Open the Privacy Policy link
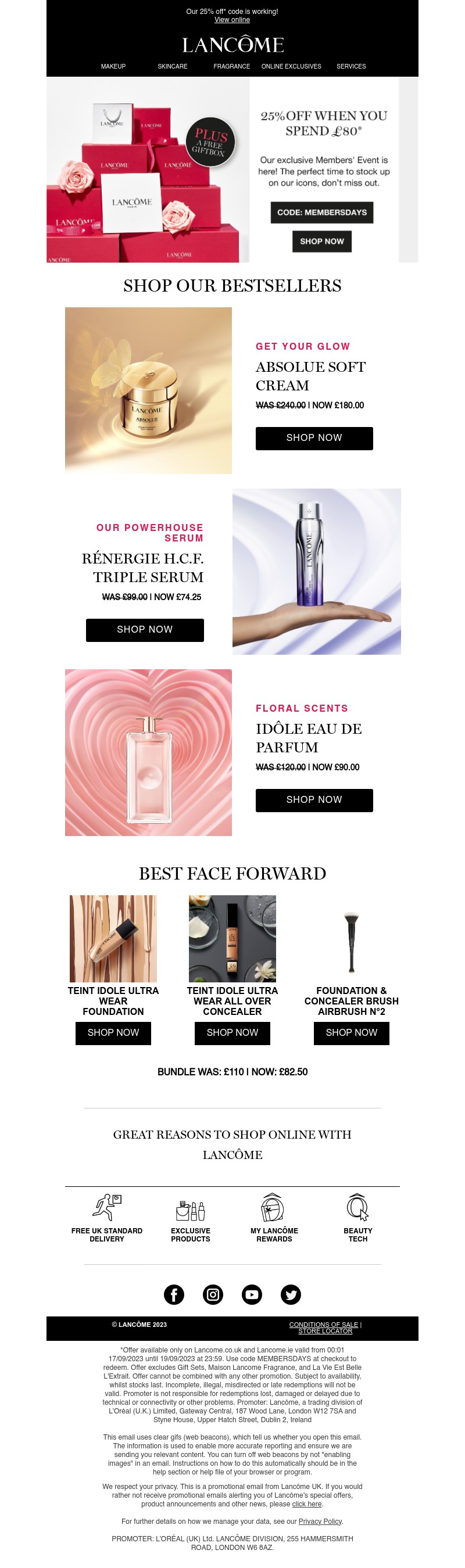Viewport: 465px width, 1568px height. point(320,1522)
